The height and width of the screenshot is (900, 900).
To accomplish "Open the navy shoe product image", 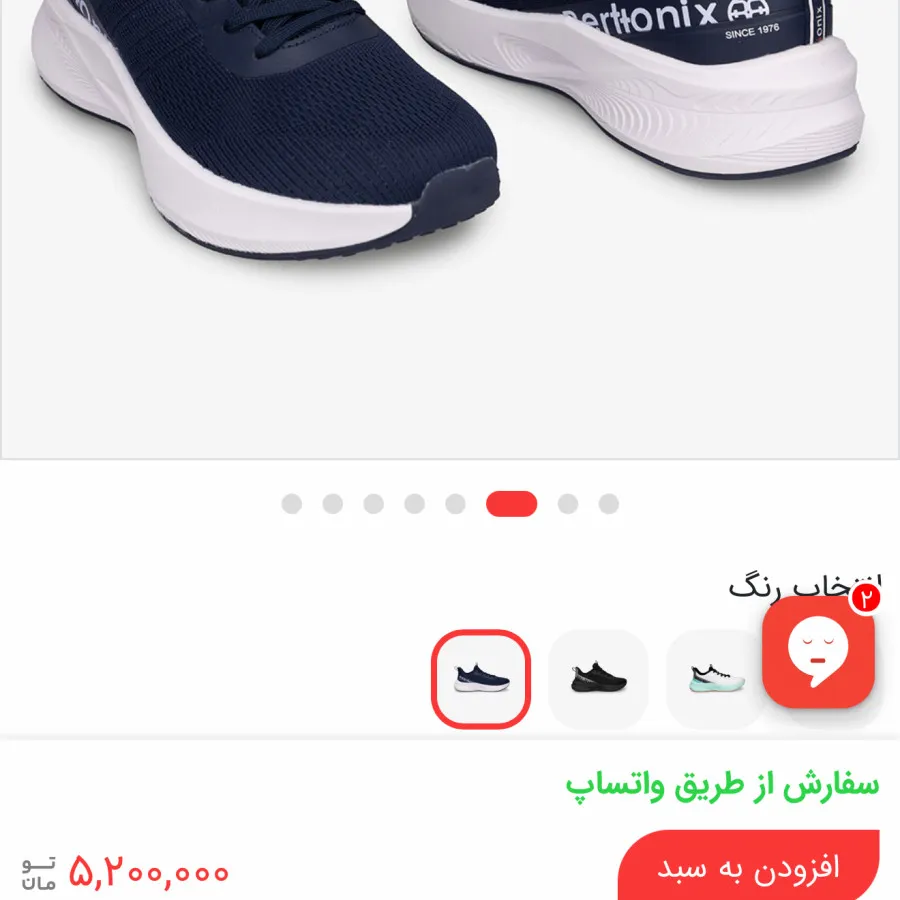I will 450,200.
